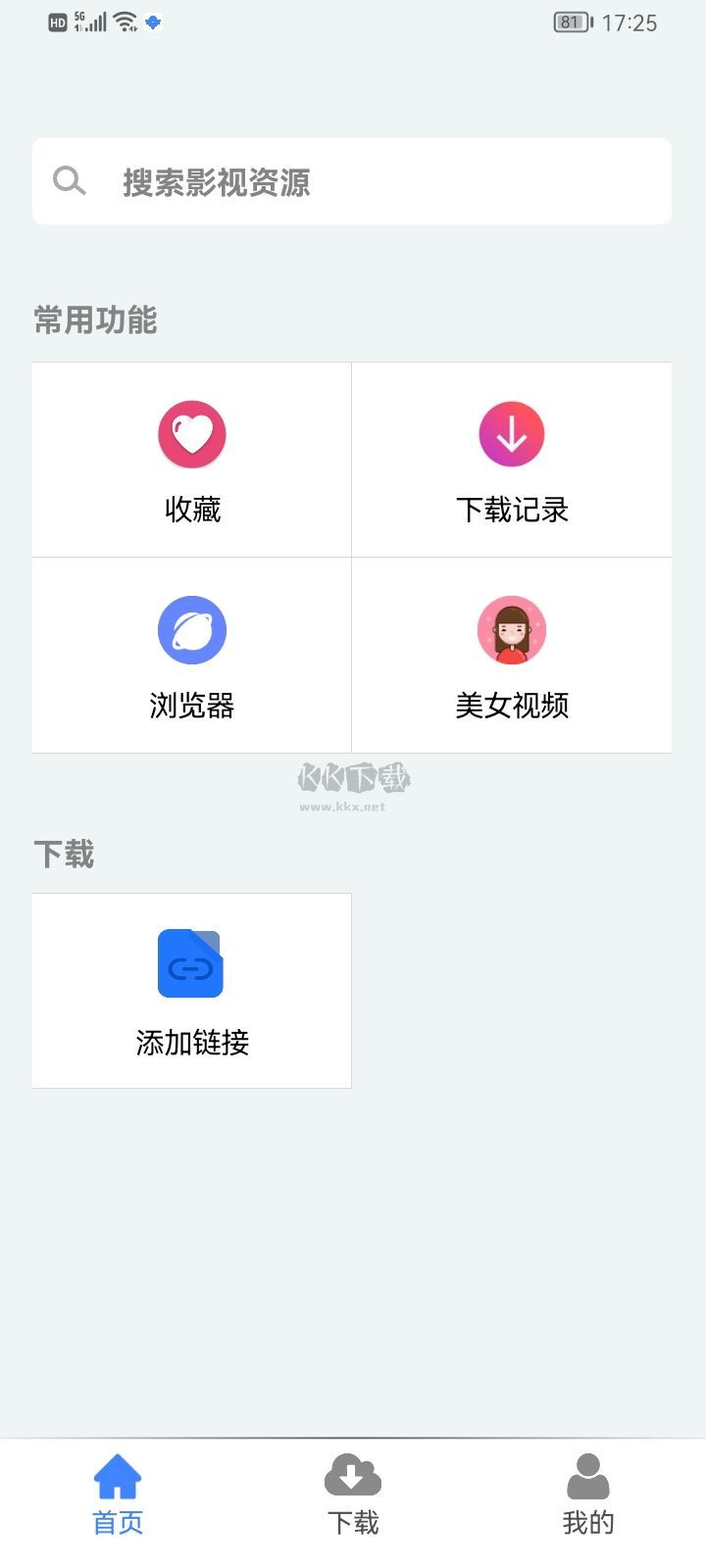Tap the cloud download icon above 下载

(353, 1477)
